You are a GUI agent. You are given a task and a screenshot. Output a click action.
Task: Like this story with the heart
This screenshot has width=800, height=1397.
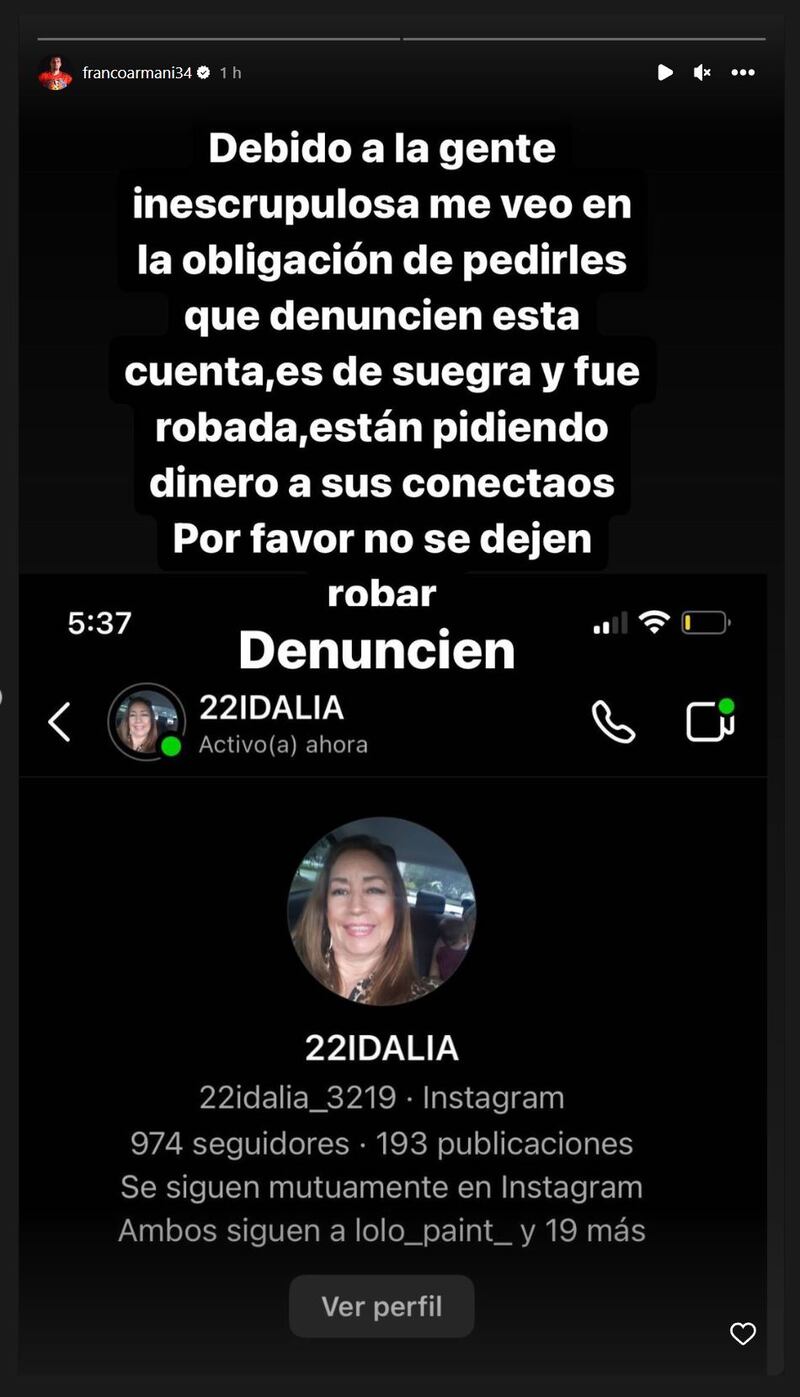coord(742,1333)
